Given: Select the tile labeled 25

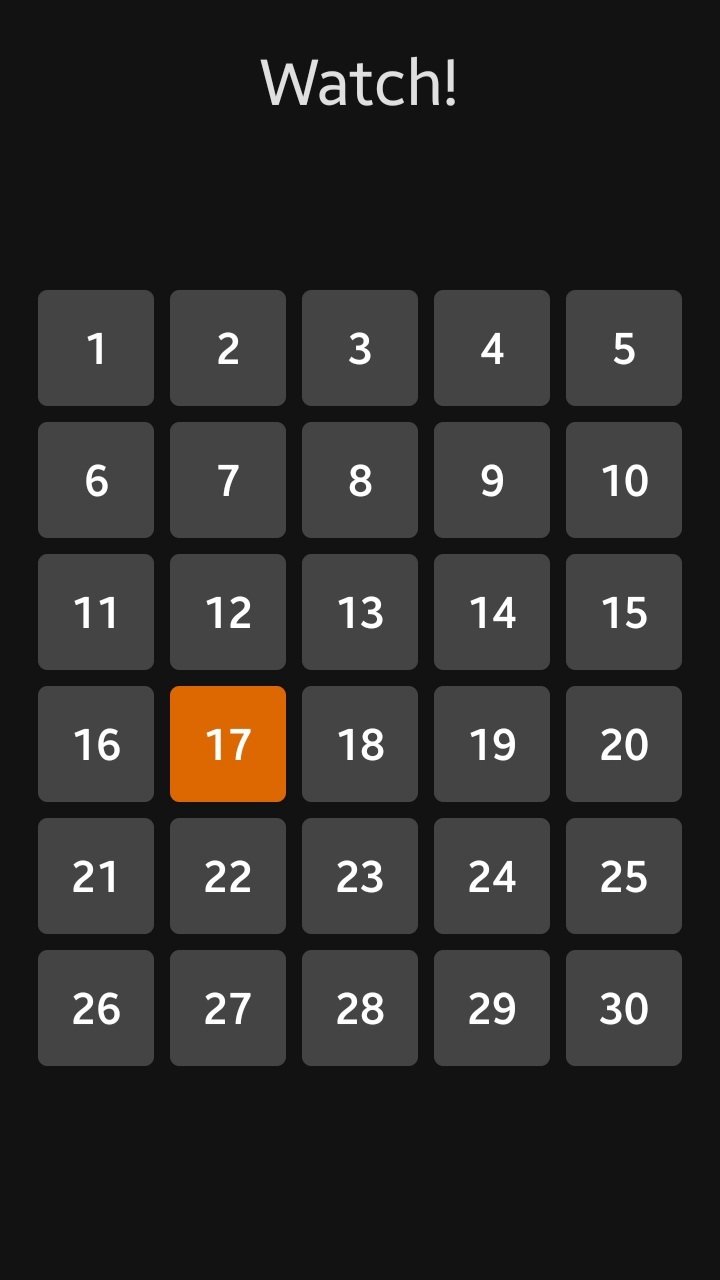Looking at the screenshot, I should pos(624,876).
